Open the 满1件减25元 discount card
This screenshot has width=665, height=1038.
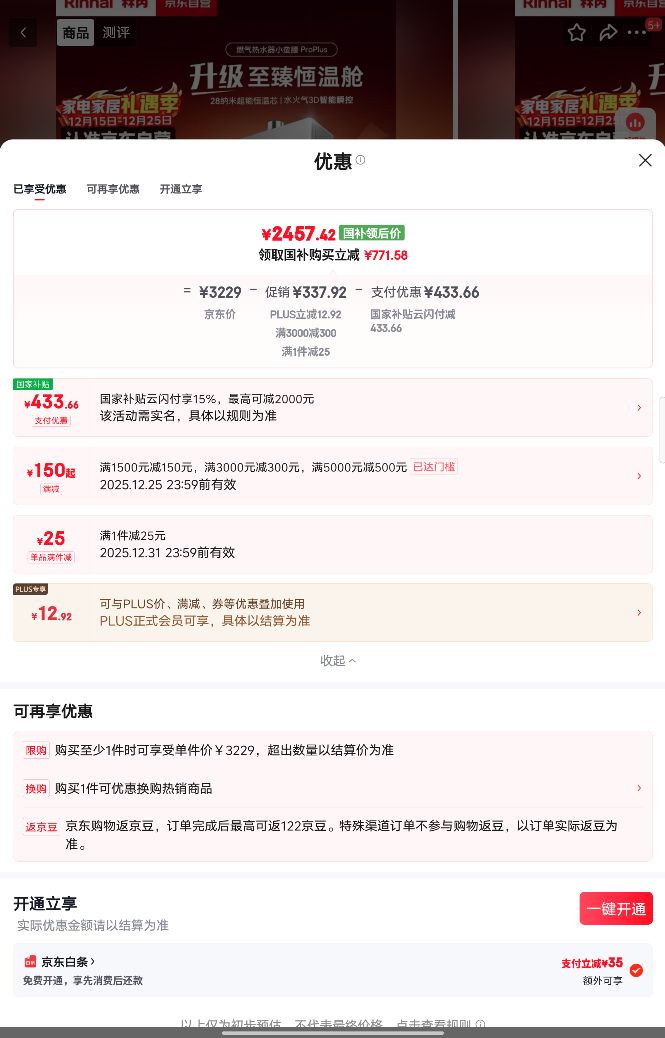tap(333, 544)
